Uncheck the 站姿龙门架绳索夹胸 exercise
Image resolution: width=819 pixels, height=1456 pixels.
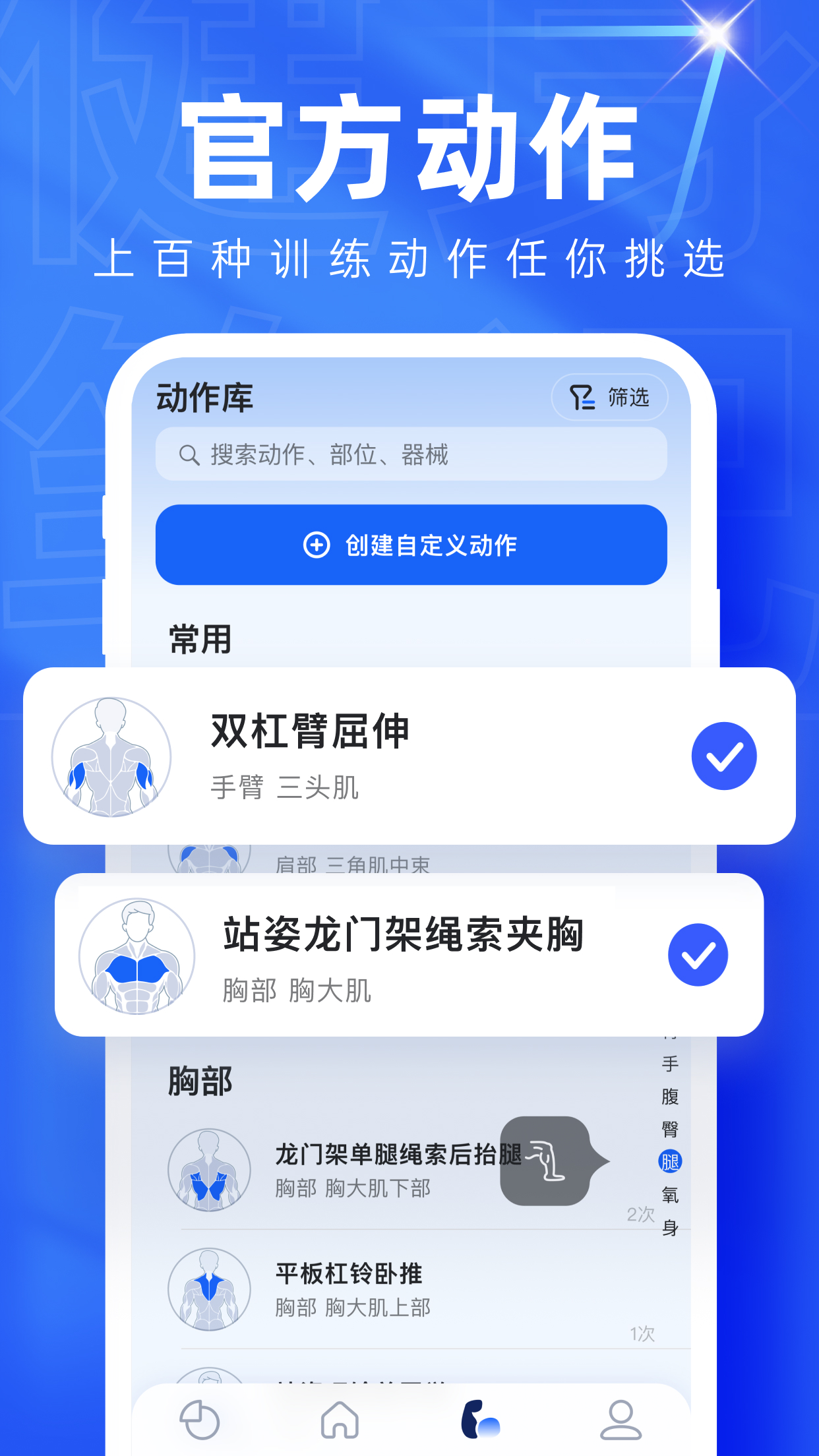(x=698, y=958)
